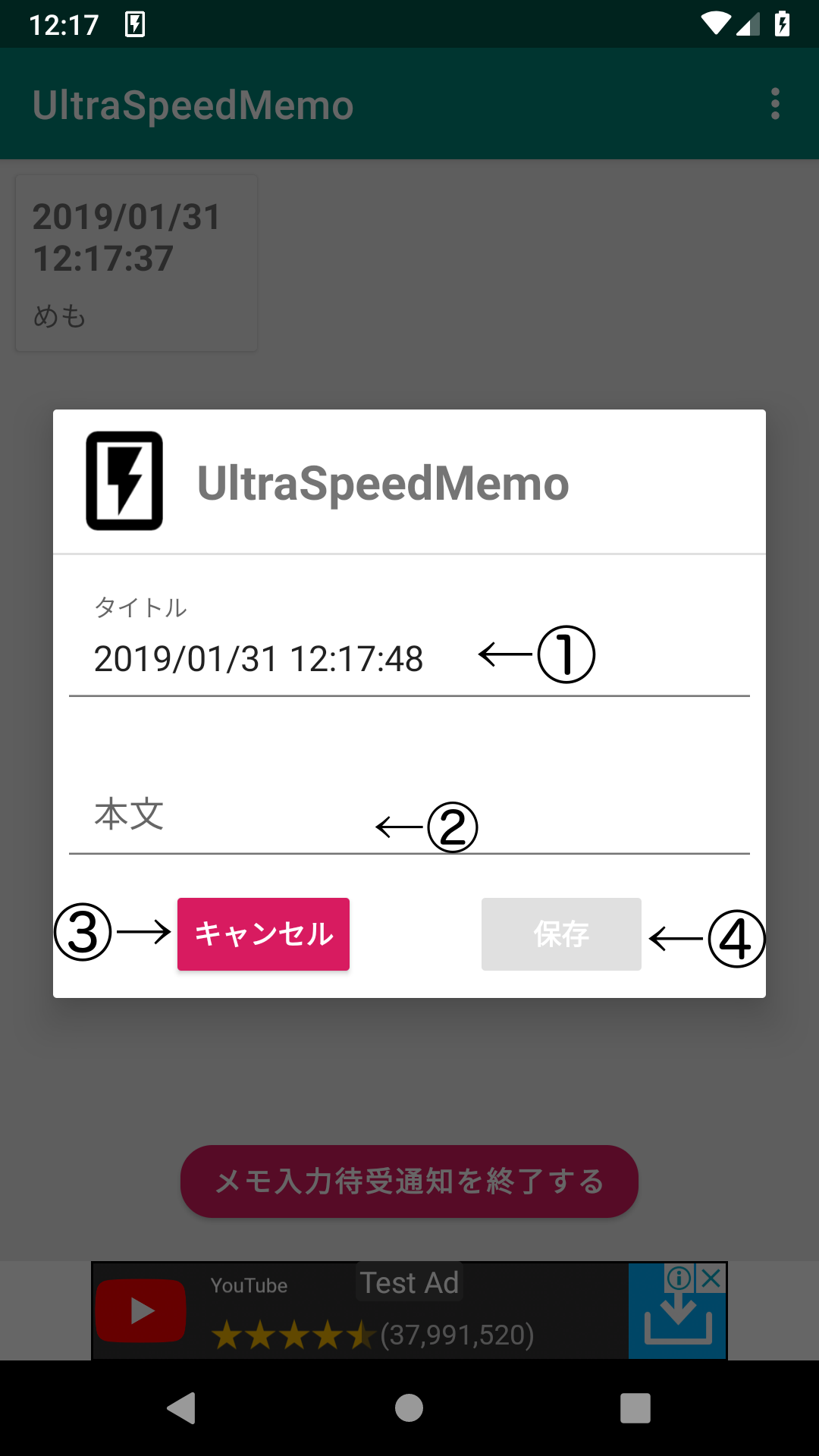Save the memo with 保存 button

tap(561, 934)
